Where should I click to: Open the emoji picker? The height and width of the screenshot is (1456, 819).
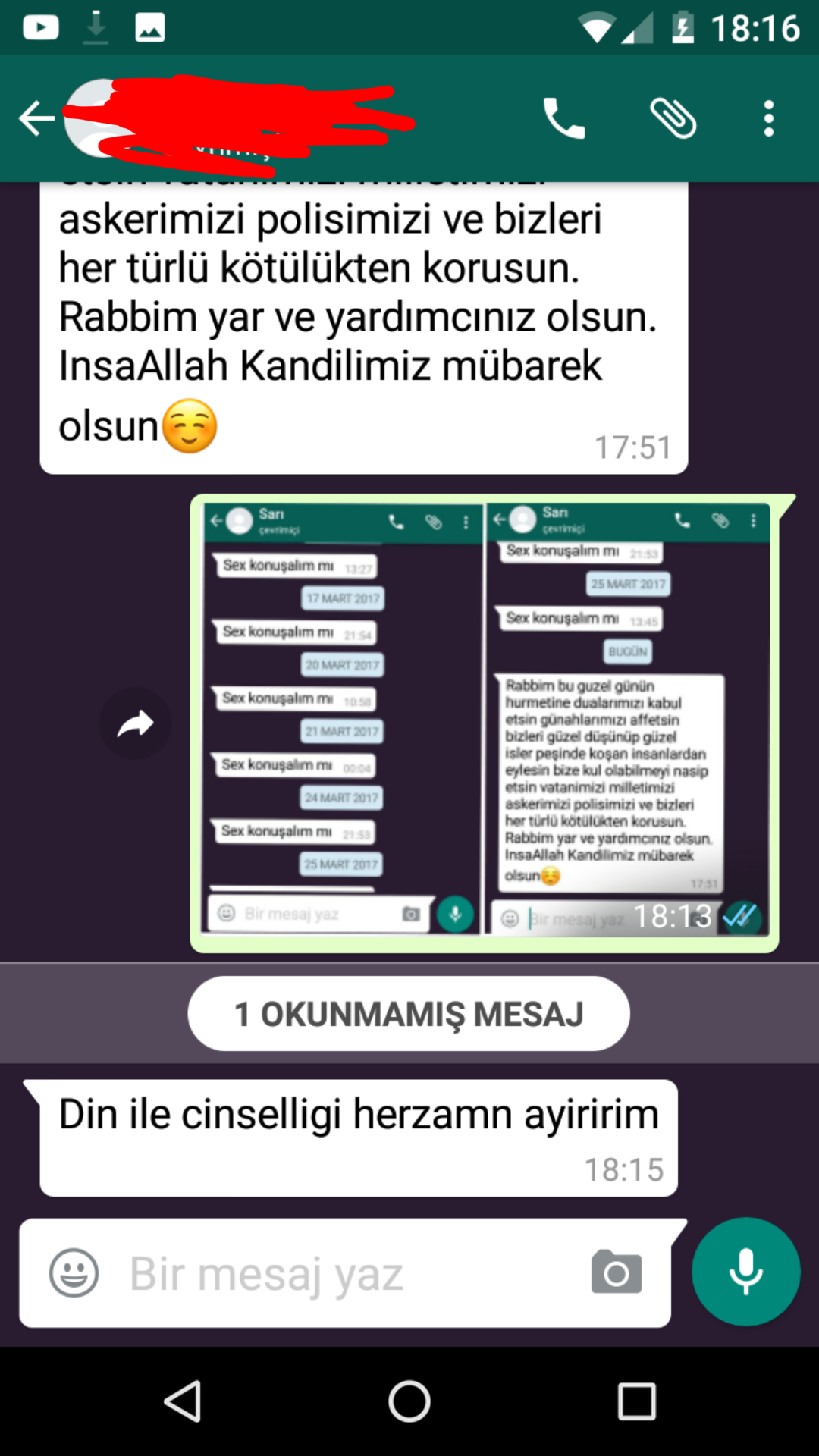[x=74, y=1272]
